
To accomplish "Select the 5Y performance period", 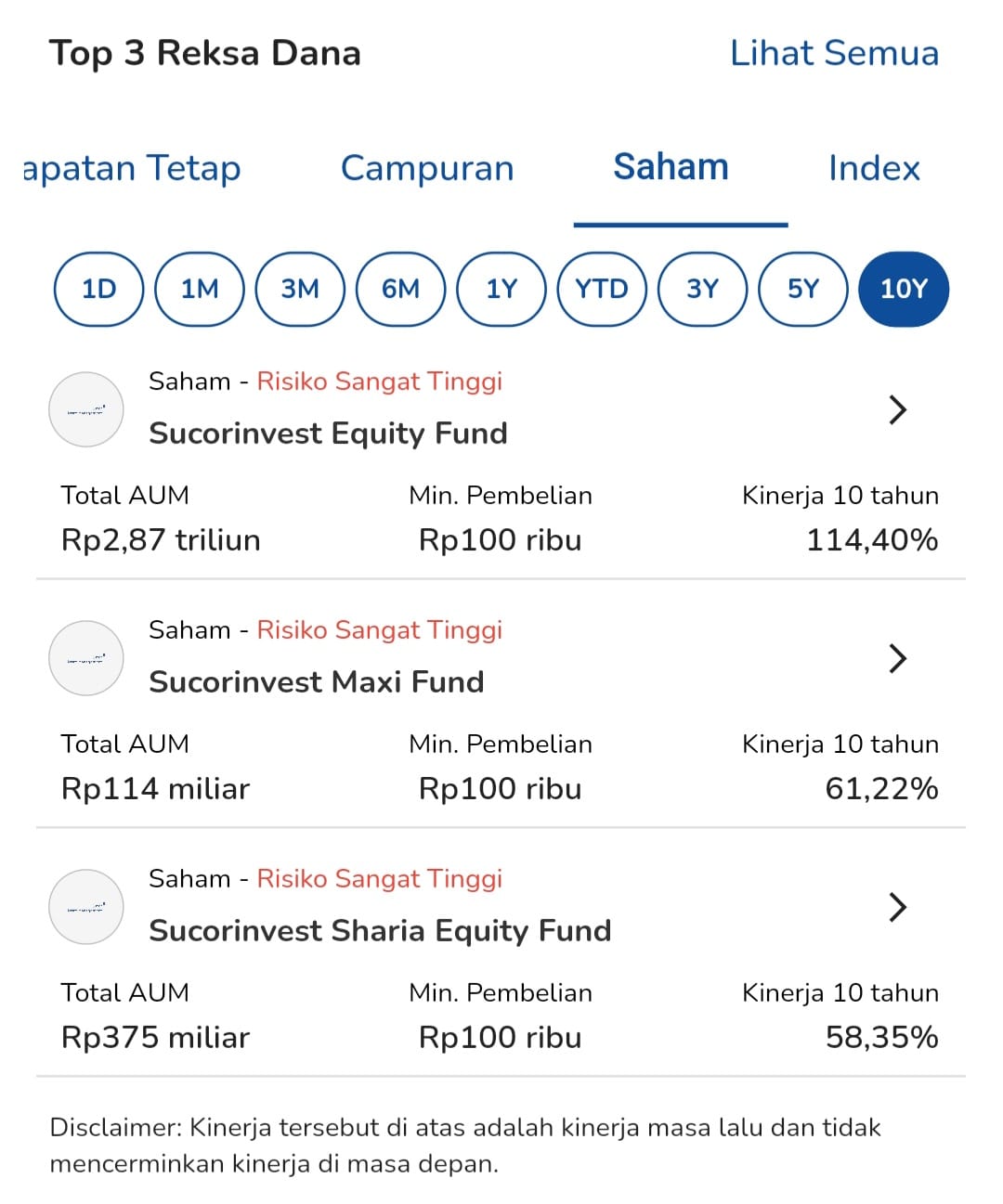I will [x=802, y=289].
